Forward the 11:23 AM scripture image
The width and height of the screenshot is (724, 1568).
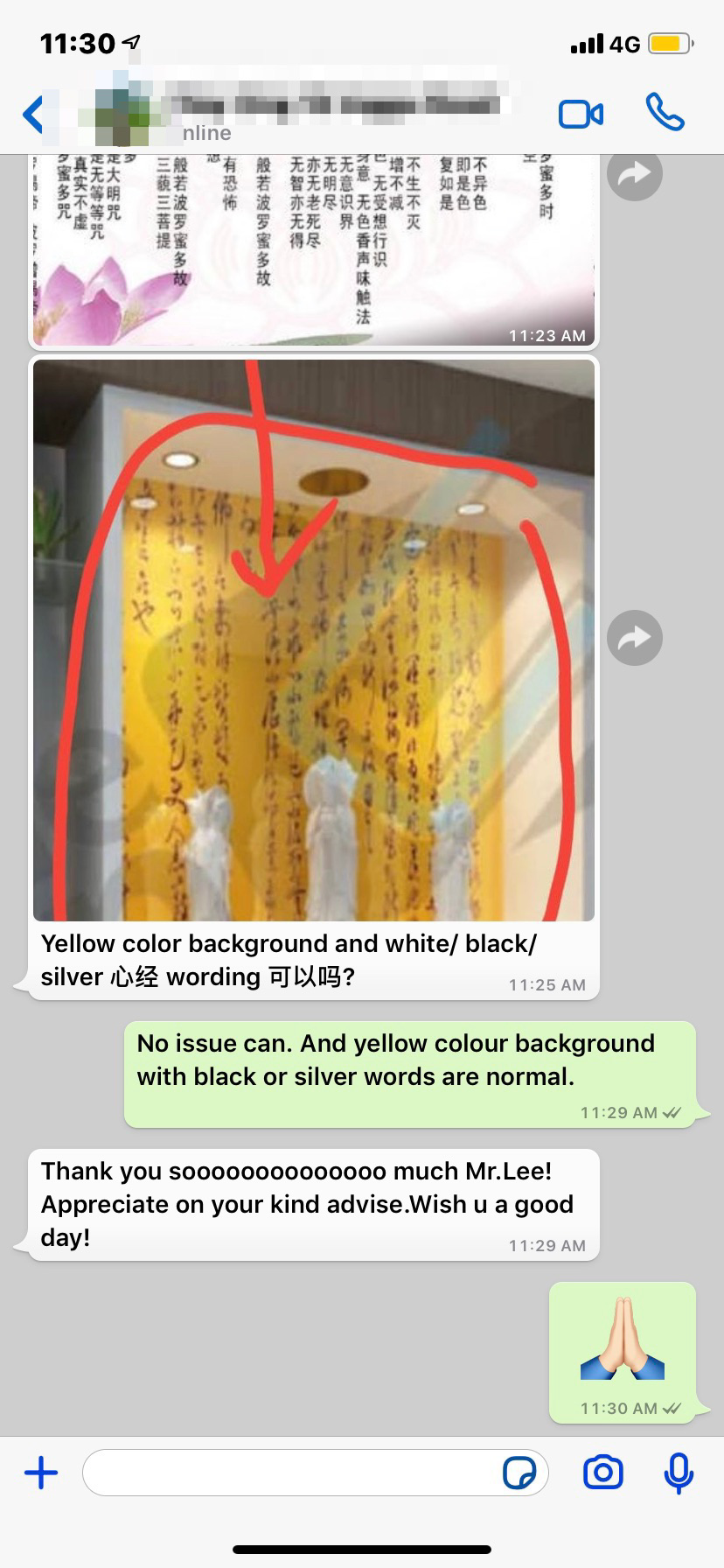coord(634,174)
